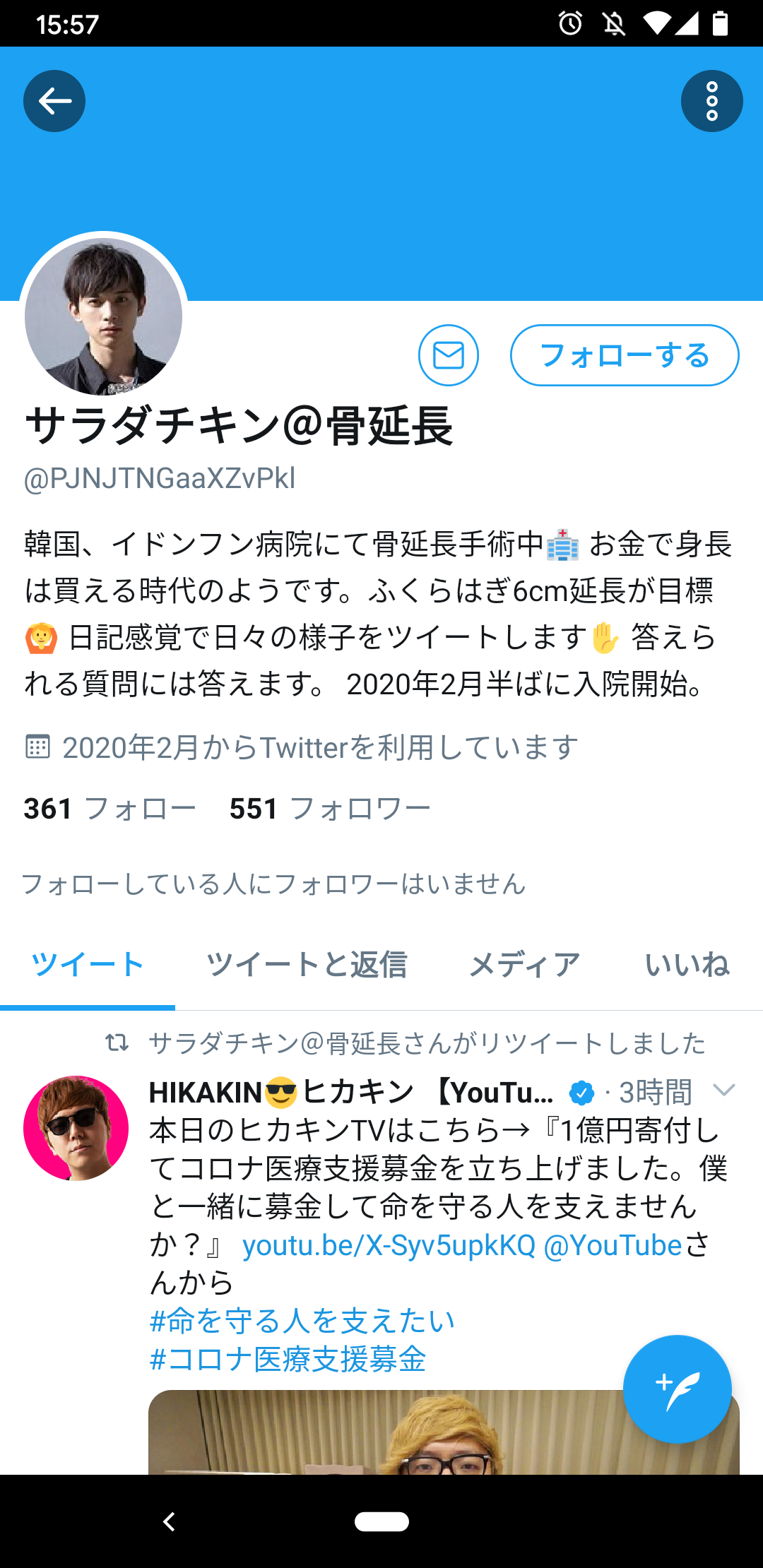Expand the dropdown arrow on HIKAKIN's tweet
763x1568 pixels.
[724, 1090]
